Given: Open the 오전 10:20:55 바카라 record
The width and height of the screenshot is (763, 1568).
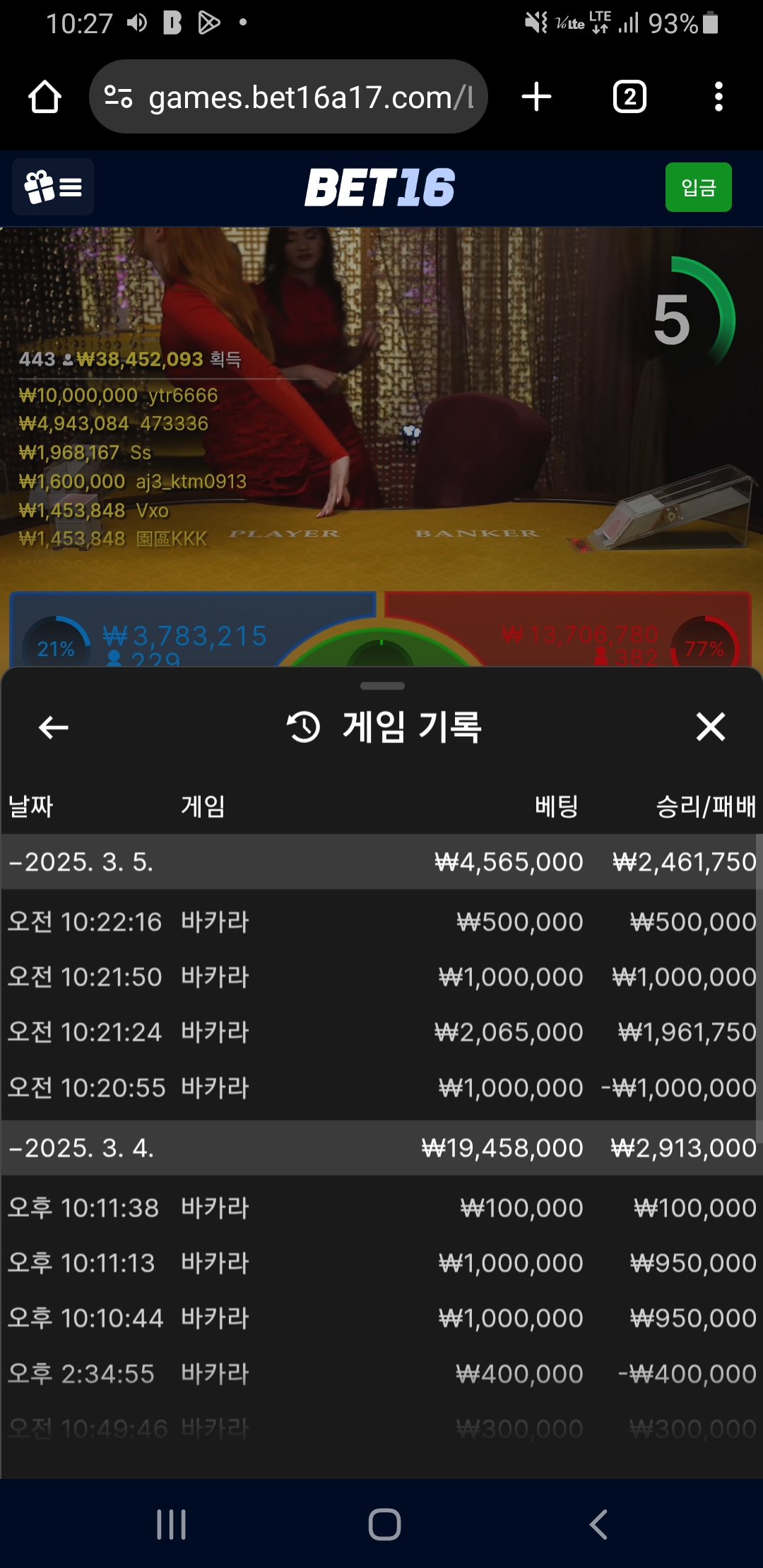Looking at the screenshot, I should click(381, 1088).
